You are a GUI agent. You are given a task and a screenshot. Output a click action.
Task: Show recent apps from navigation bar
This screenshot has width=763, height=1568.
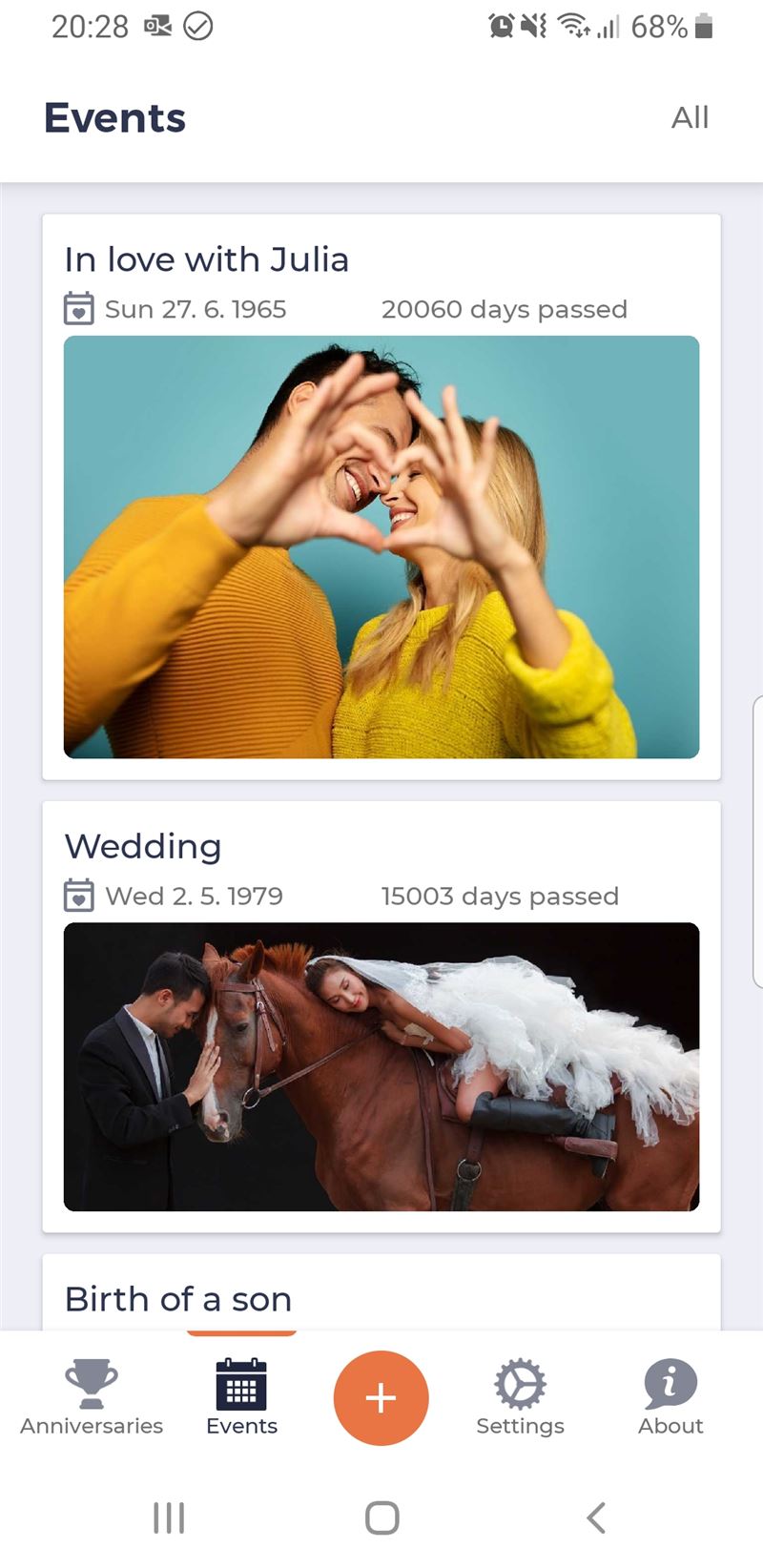point(169,1517)
